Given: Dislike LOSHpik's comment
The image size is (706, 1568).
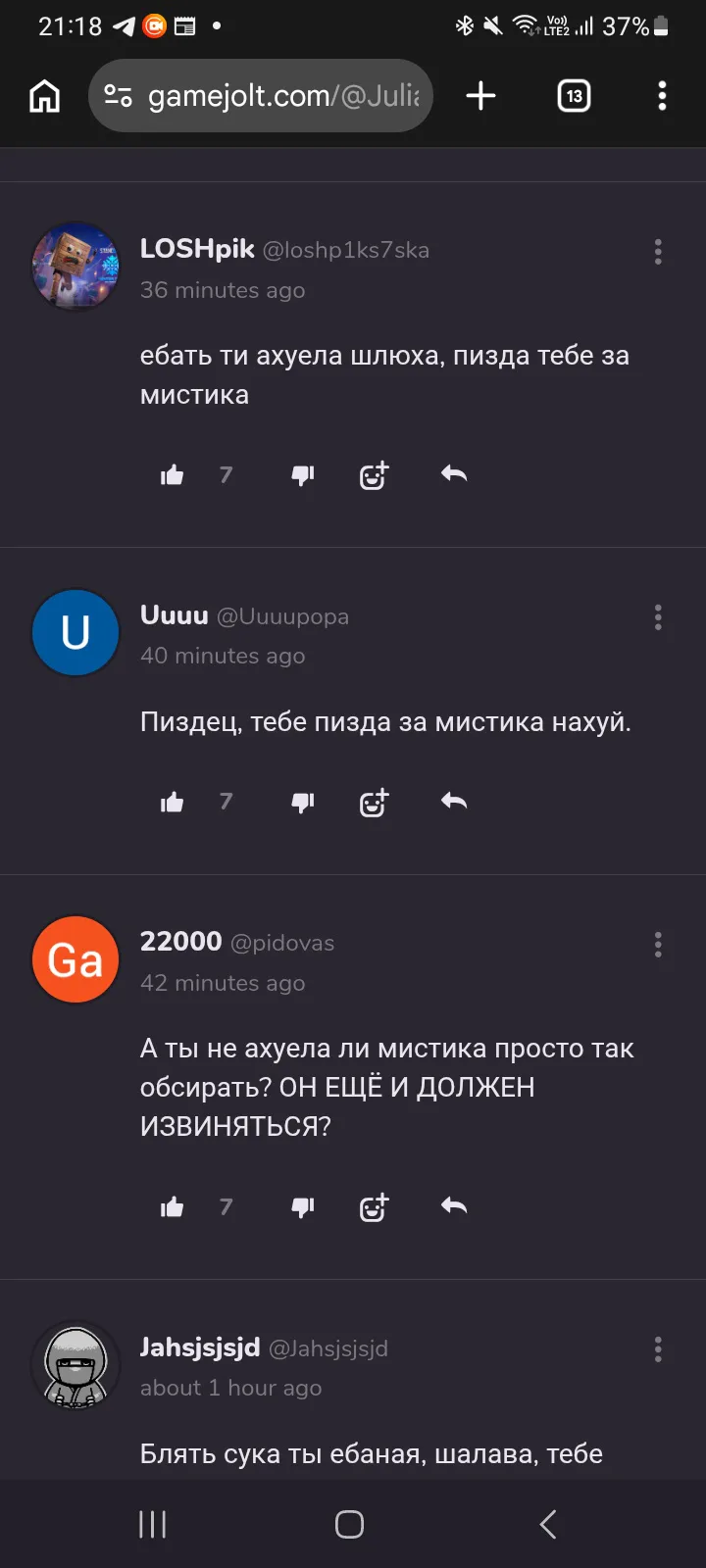Looking at the screenshot, I should tap(303, 475).
